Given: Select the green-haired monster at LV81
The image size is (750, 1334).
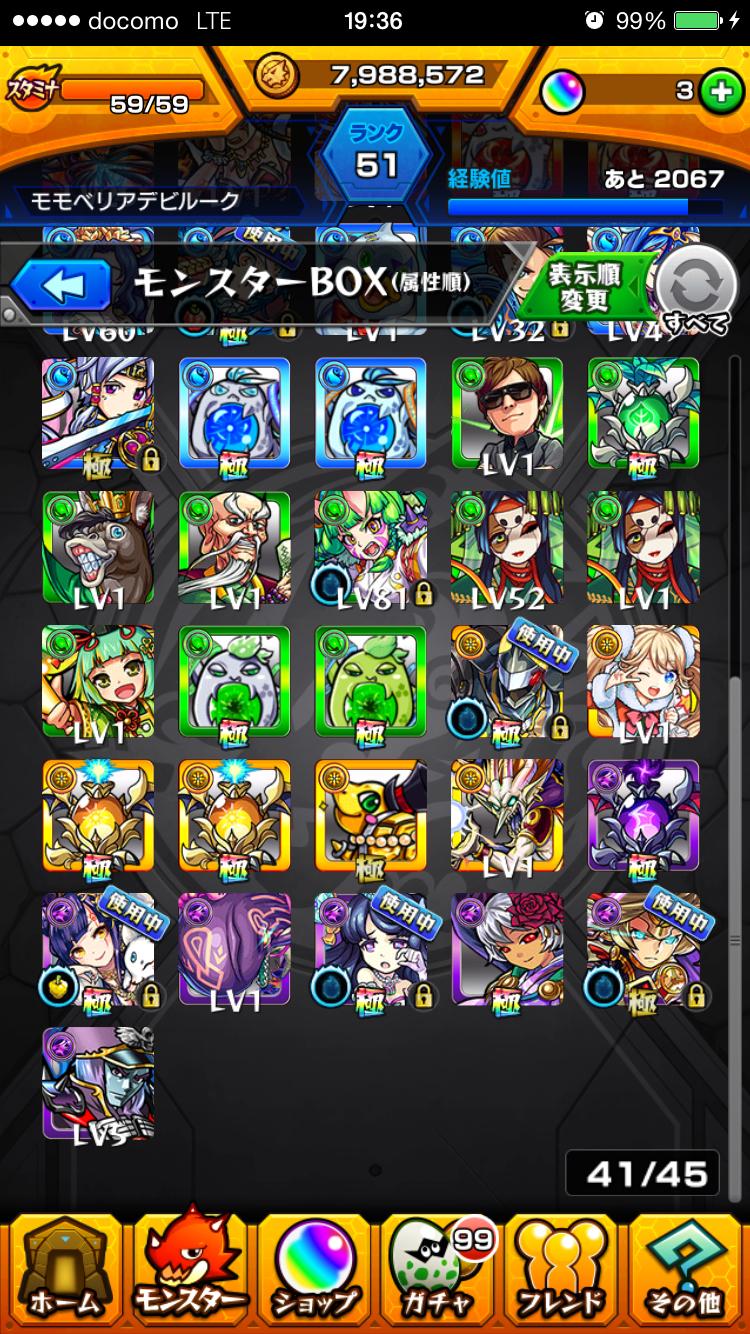Looking at the screenshot, I should coord(370,547).
